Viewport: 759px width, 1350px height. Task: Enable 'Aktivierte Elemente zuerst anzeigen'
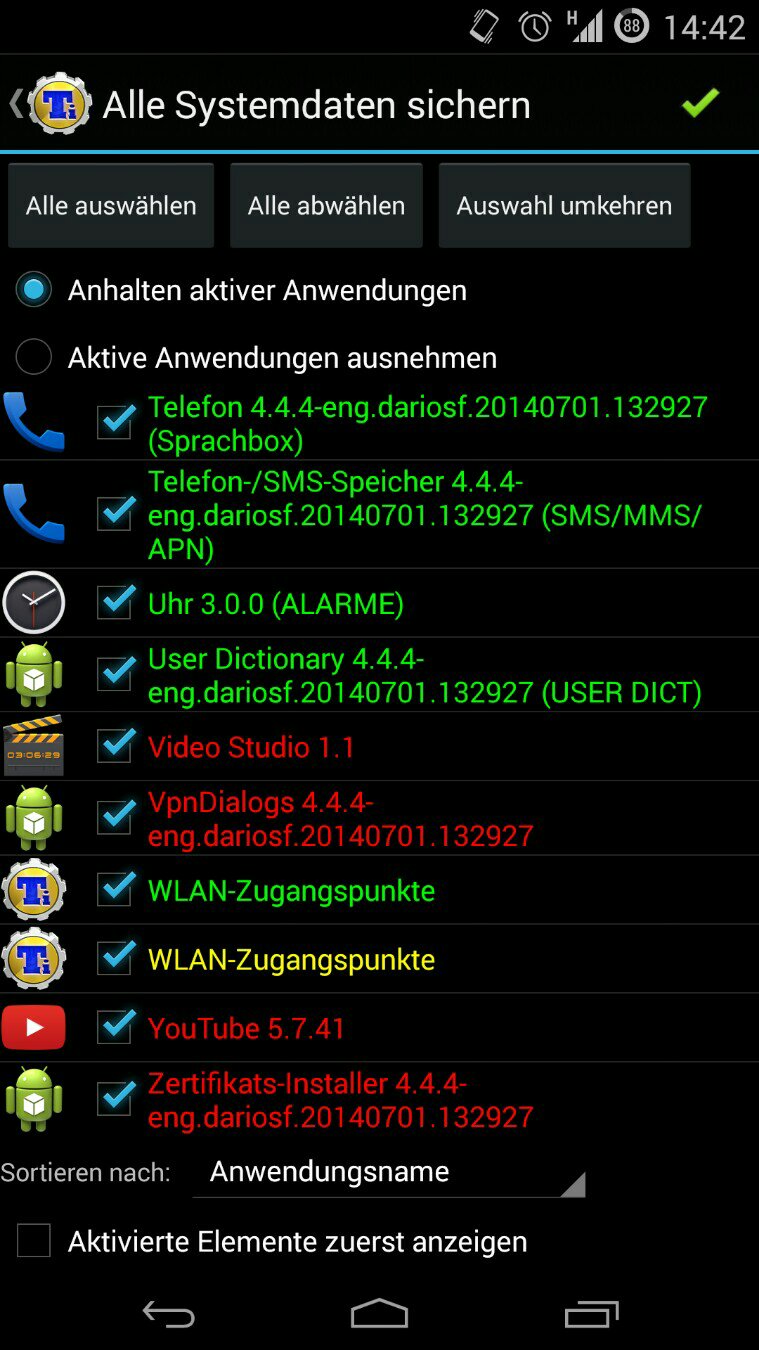point(34,1241)
